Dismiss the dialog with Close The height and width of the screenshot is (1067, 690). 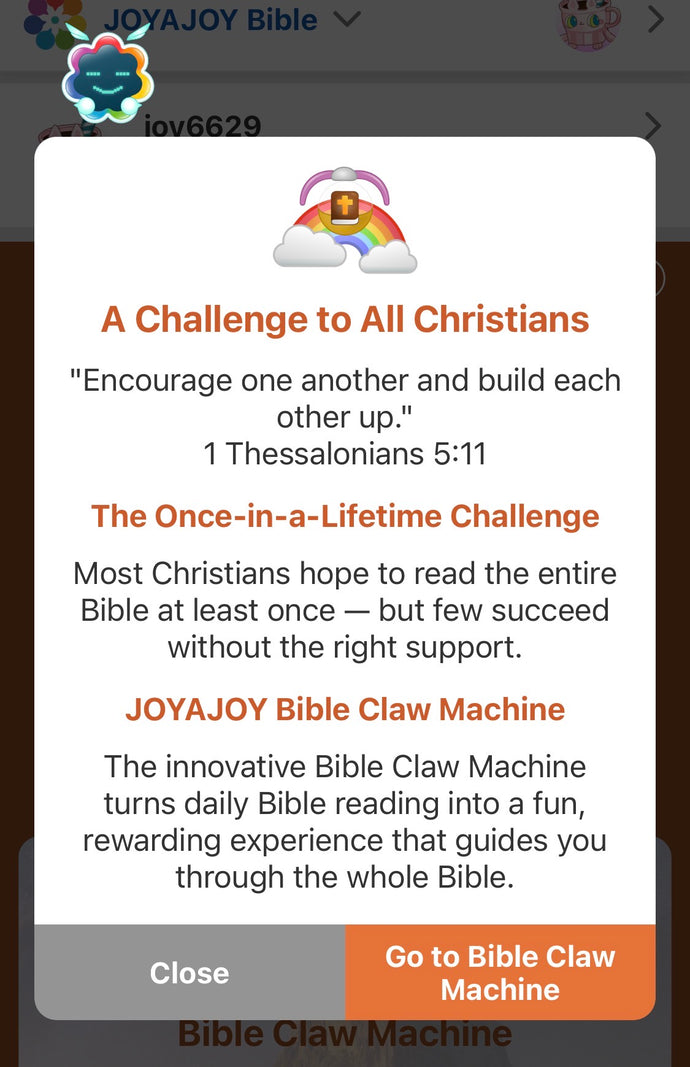pos(189,972)
